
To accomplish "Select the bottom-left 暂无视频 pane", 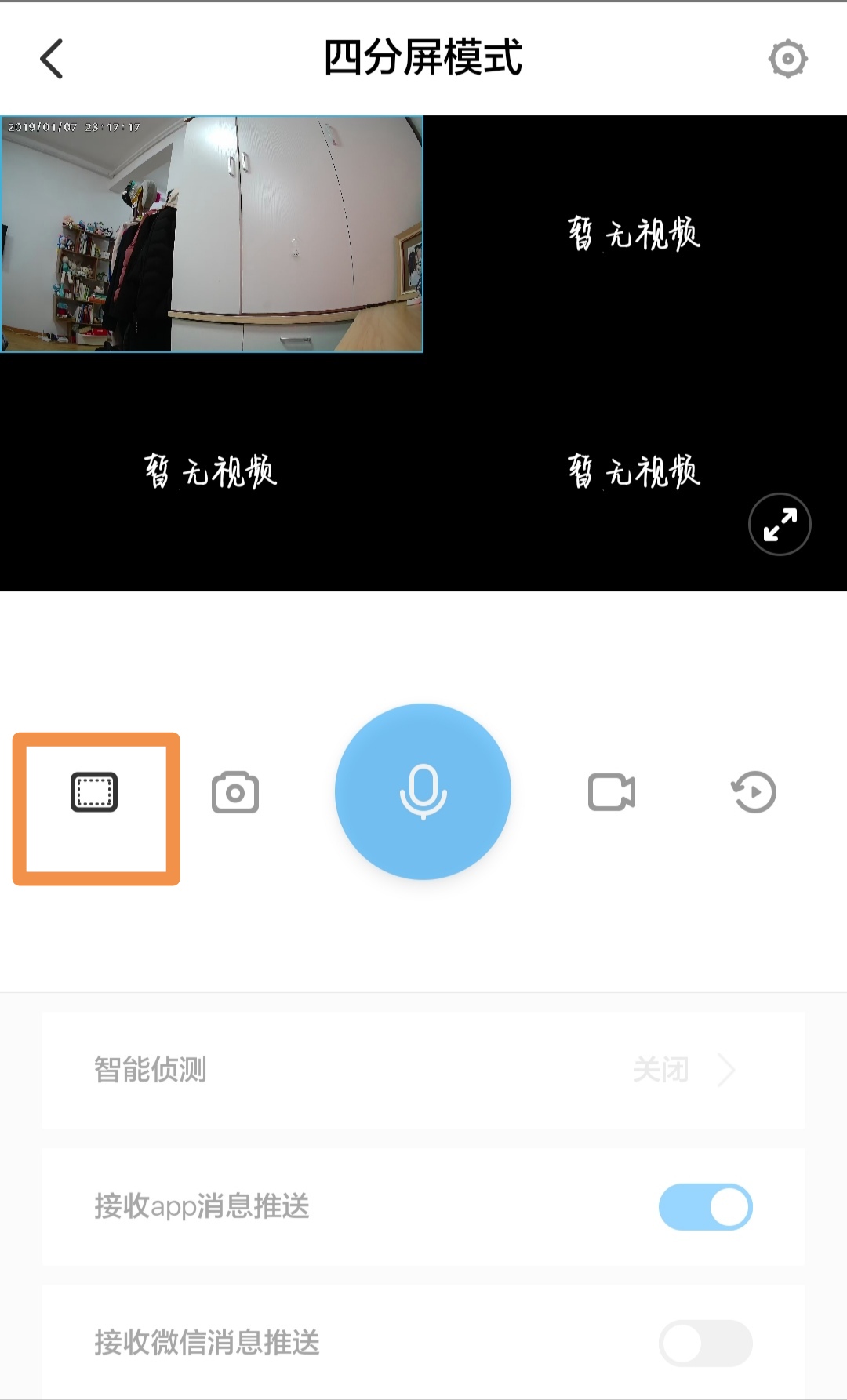I will point(212,471).
